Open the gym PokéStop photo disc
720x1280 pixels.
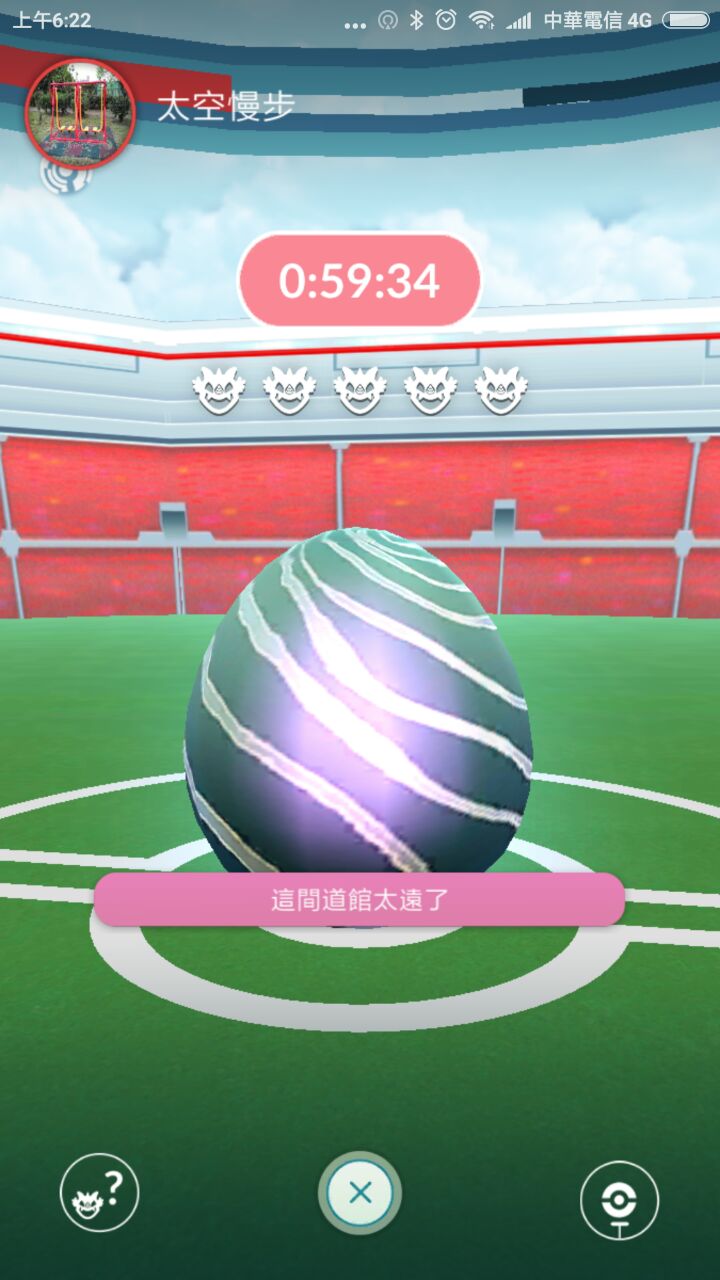pos(619,1199)
